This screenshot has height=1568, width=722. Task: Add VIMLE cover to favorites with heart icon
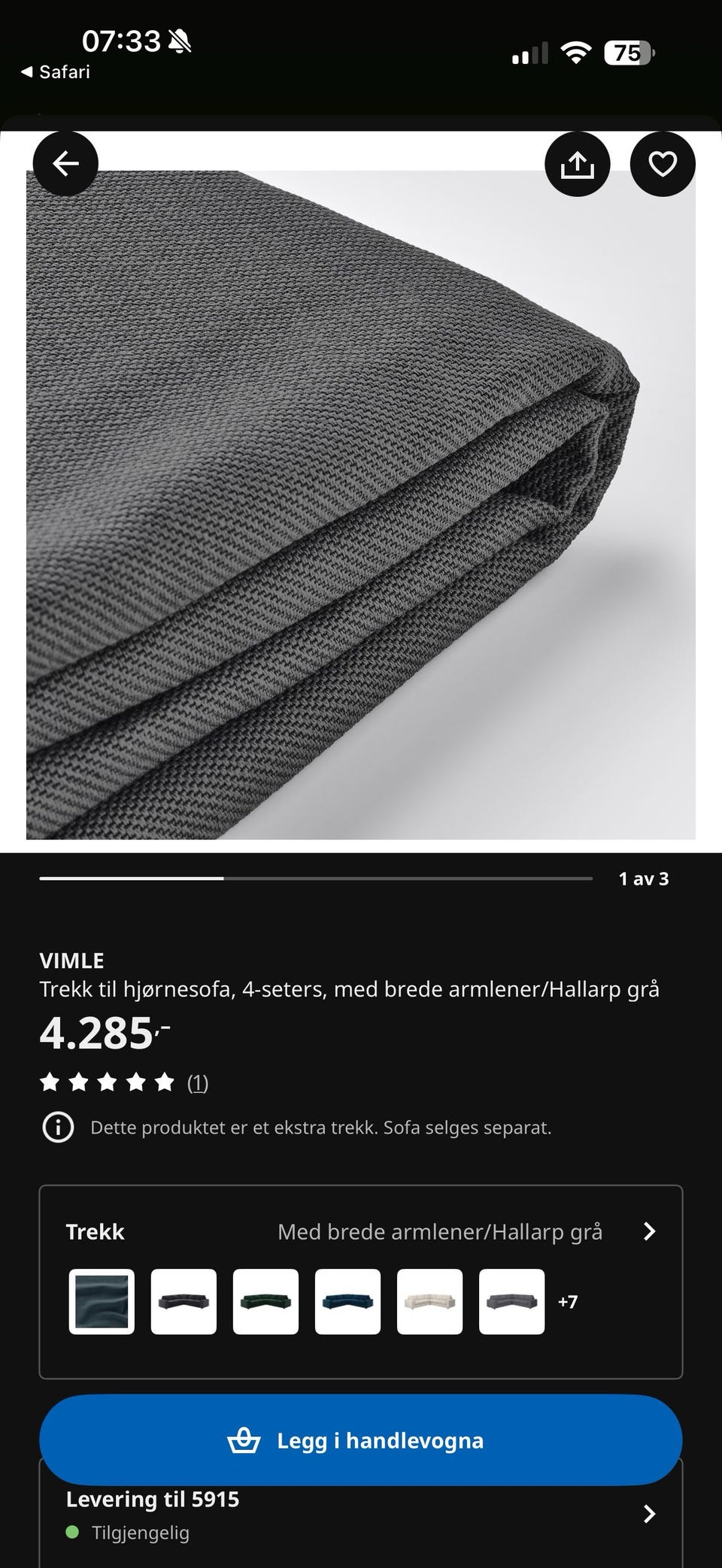[661, 163]
